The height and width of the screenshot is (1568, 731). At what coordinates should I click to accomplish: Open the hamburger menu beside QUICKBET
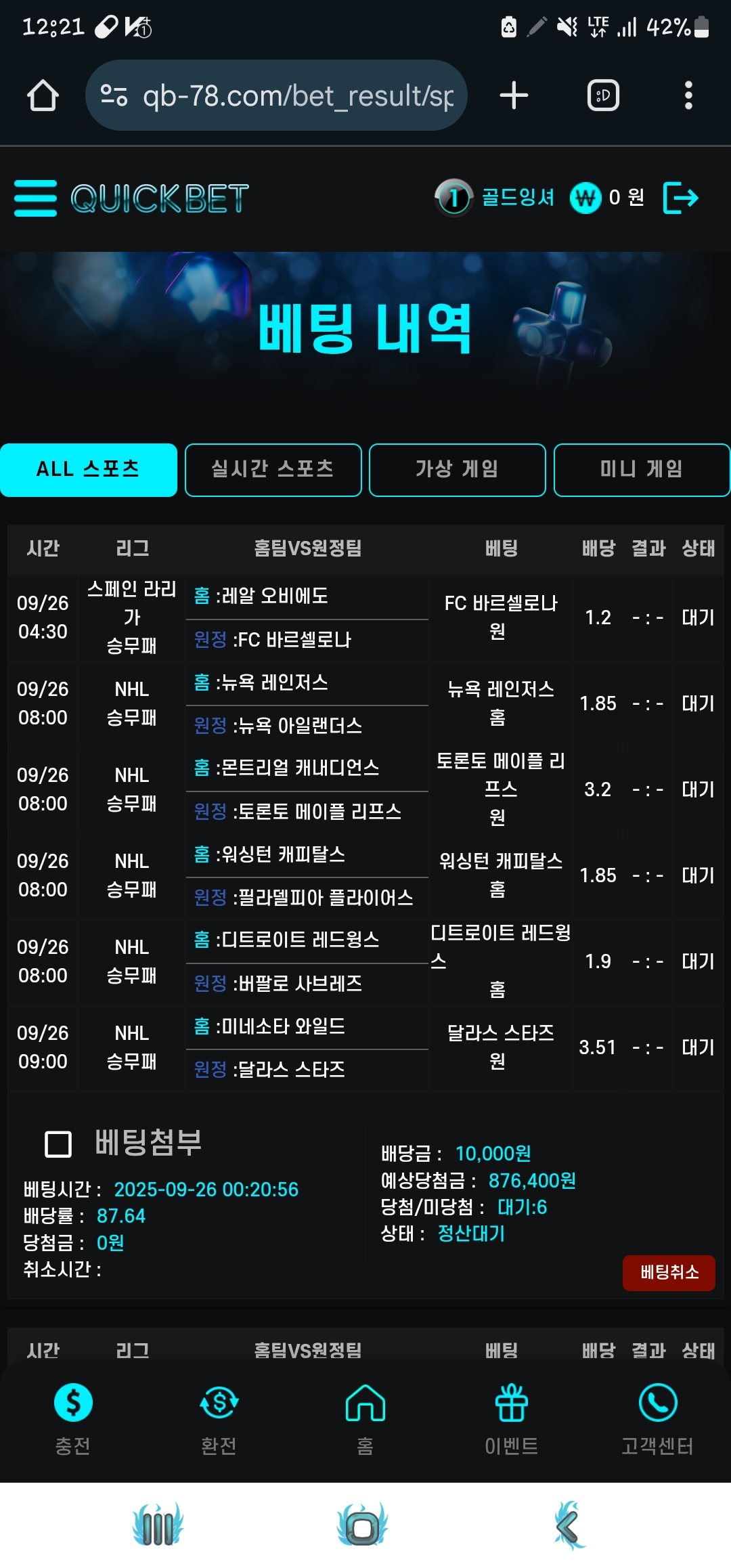35,198
